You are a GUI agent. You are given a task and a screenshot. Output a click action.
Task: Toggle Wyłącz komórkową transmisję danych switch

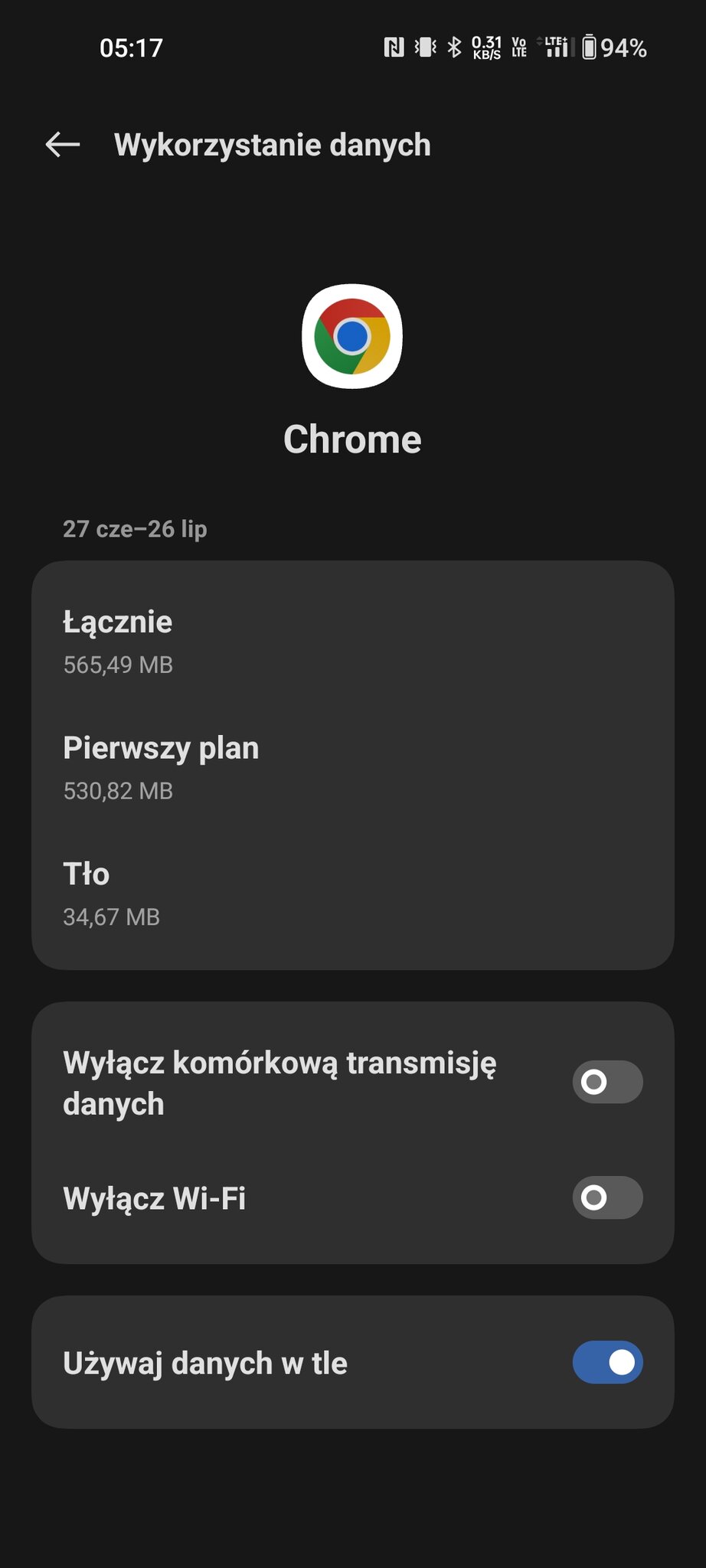[607, 1082]
